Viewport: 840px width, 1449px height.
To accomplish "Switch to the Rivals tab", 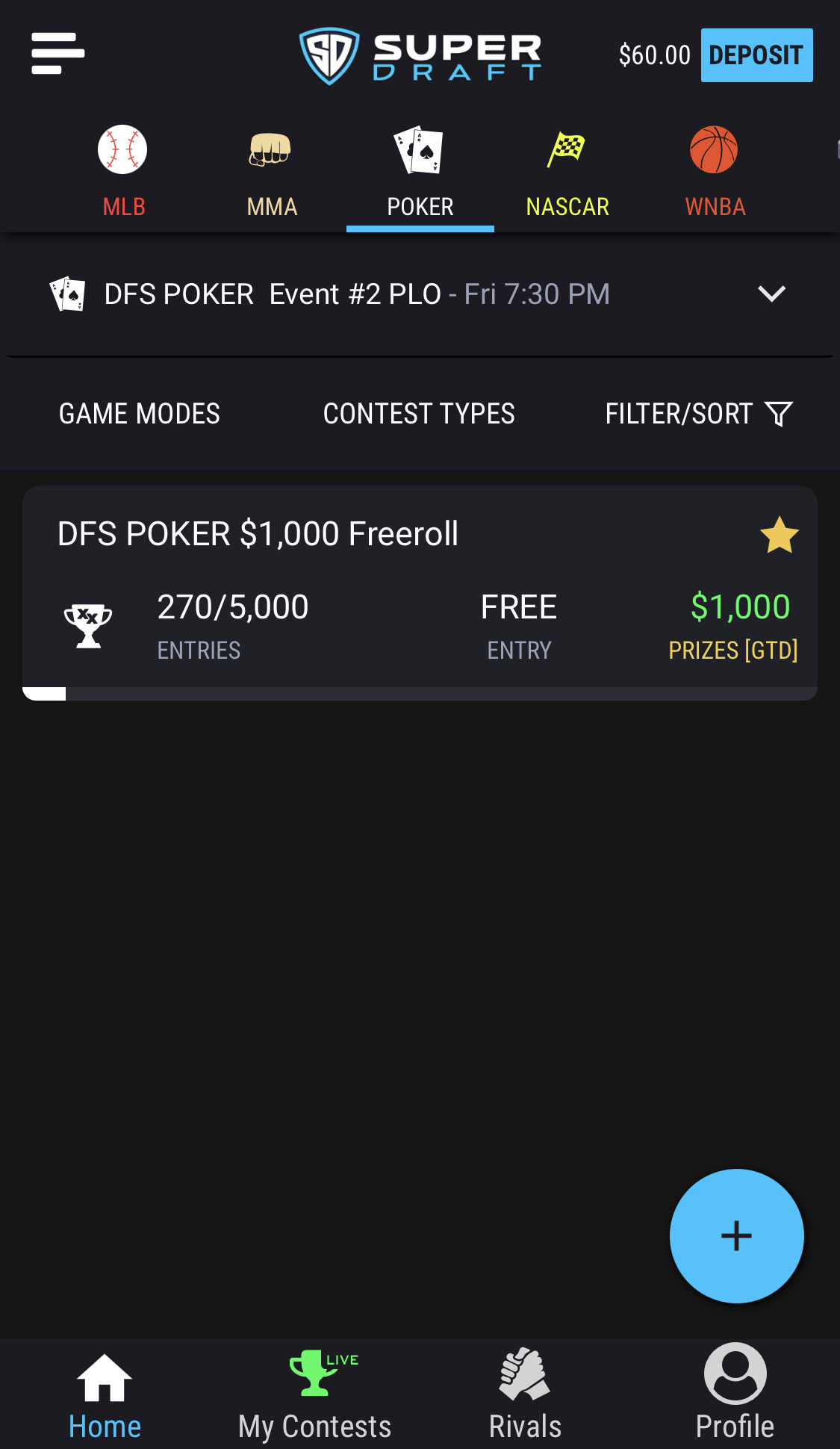I will pos(525,1394).
